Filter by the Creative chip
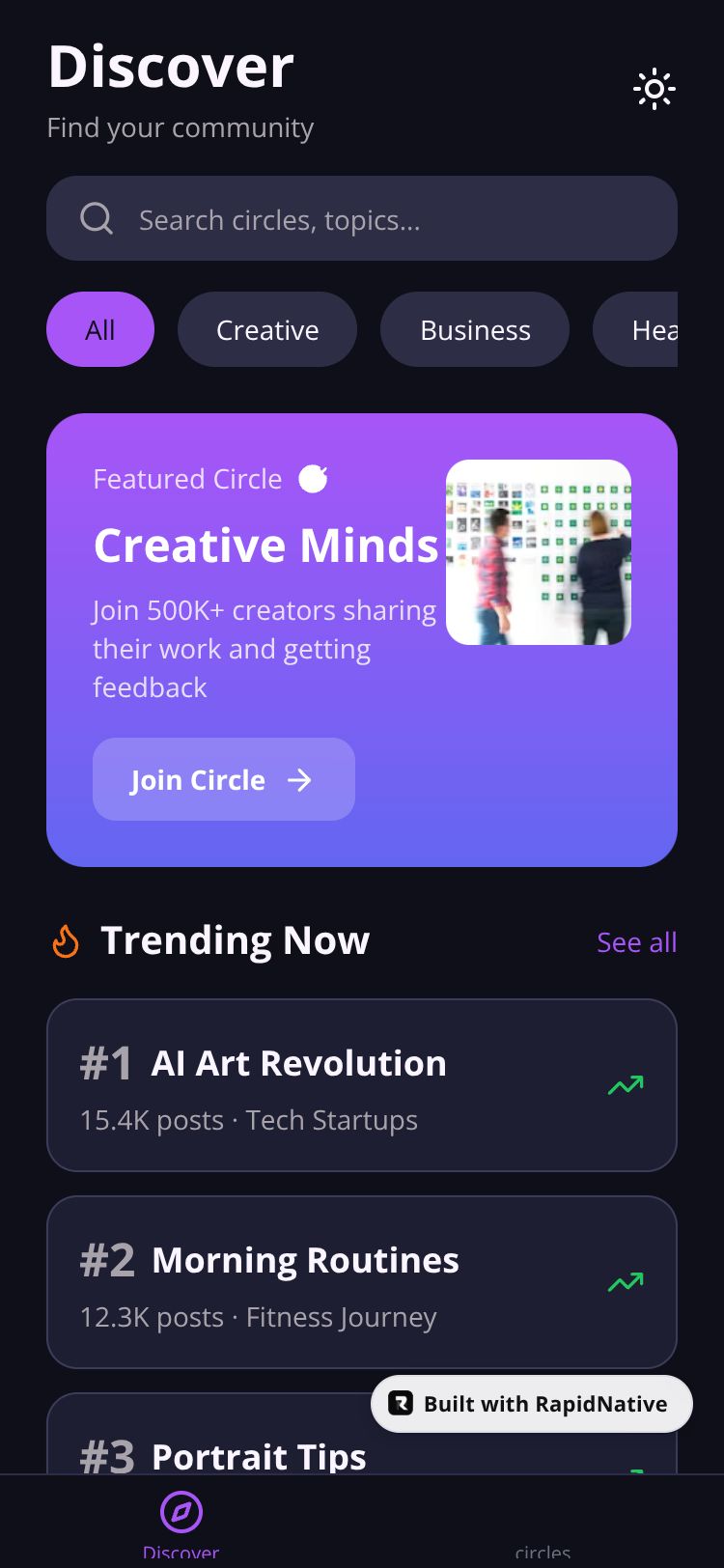The width and height of the screenshot is (724, 1568). pyautogui.click(x=267, y=330)
